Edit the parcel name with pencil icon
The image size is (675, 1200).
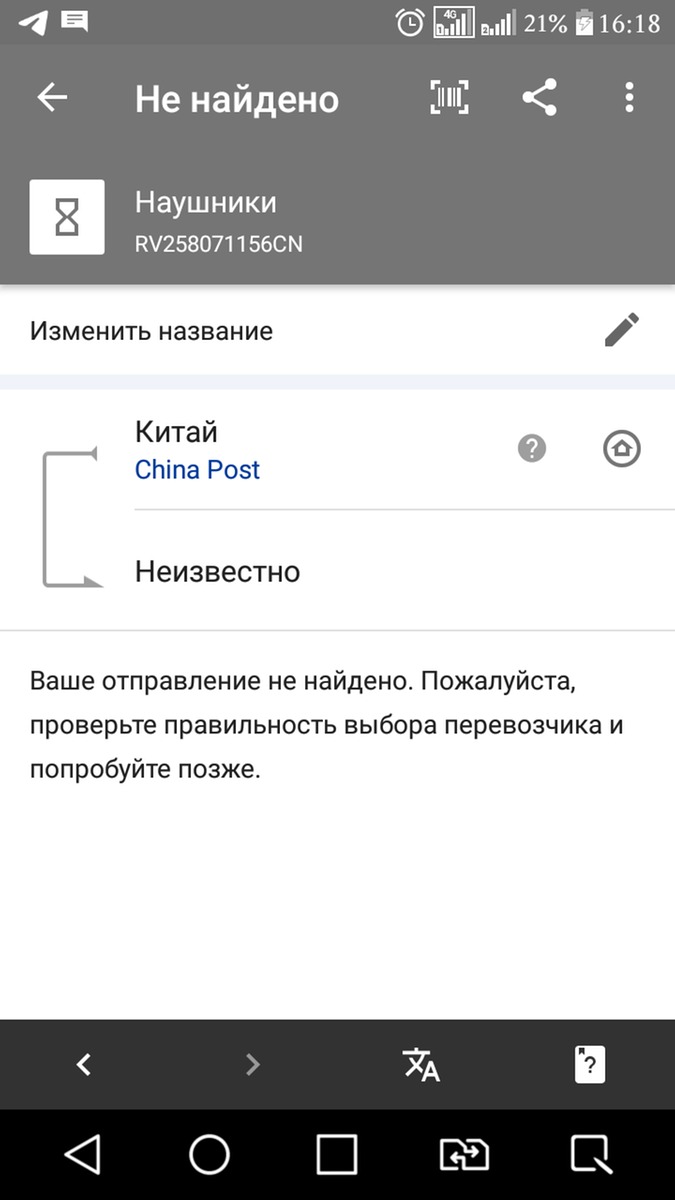pyautogui.click(x=622, y=330)
